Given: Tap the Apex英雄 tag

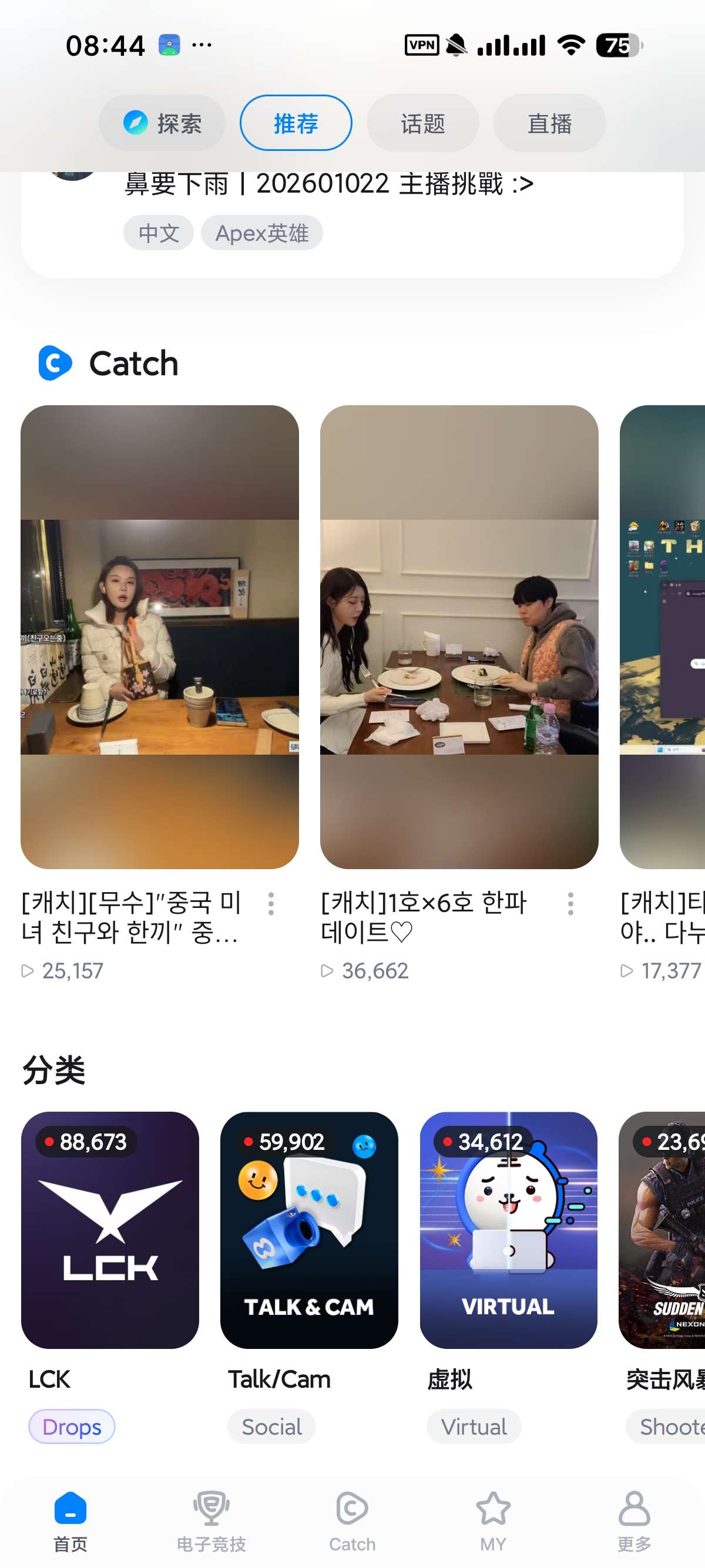Looking at the screenshot, I should tap(262, 233).
